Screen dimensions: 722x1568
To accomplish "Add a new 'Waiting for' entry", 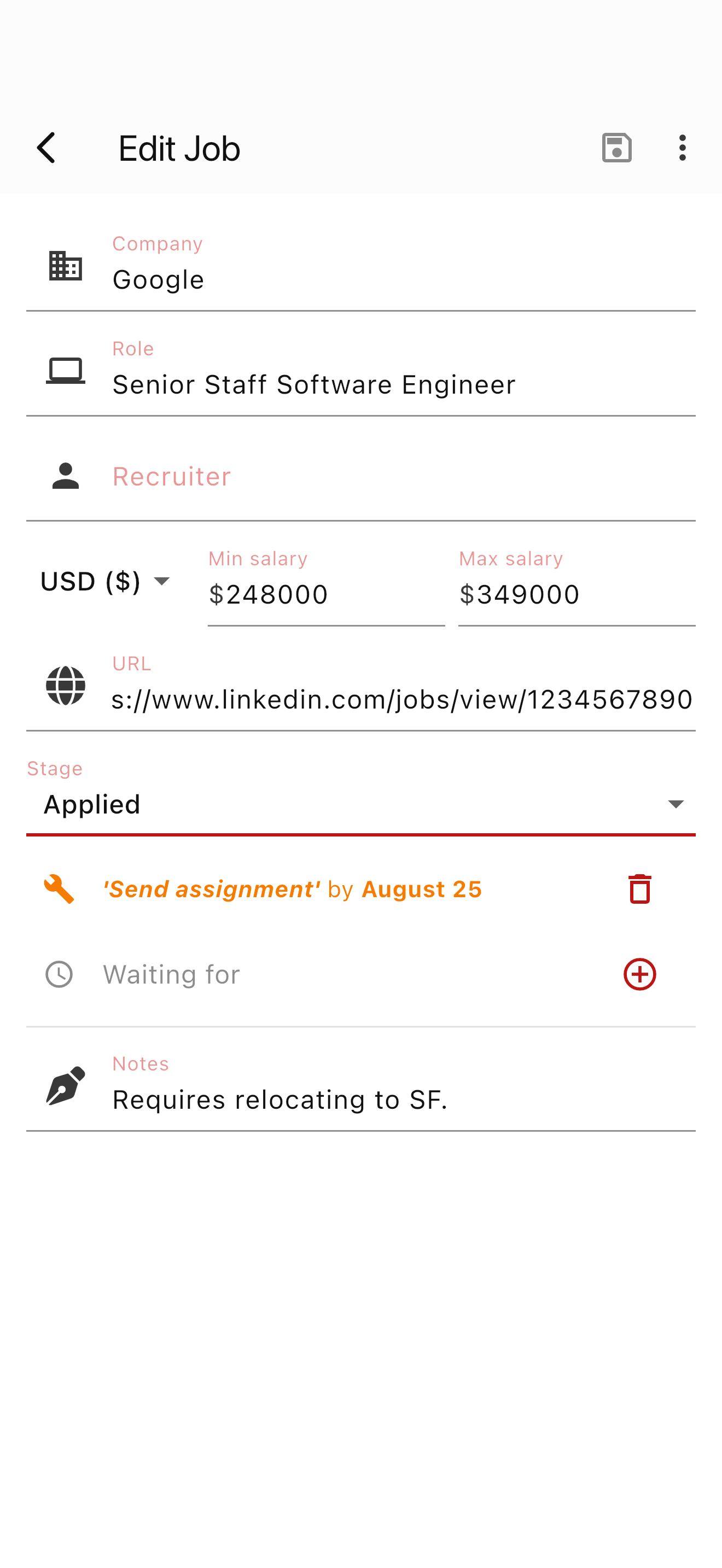I will point(639,973).
